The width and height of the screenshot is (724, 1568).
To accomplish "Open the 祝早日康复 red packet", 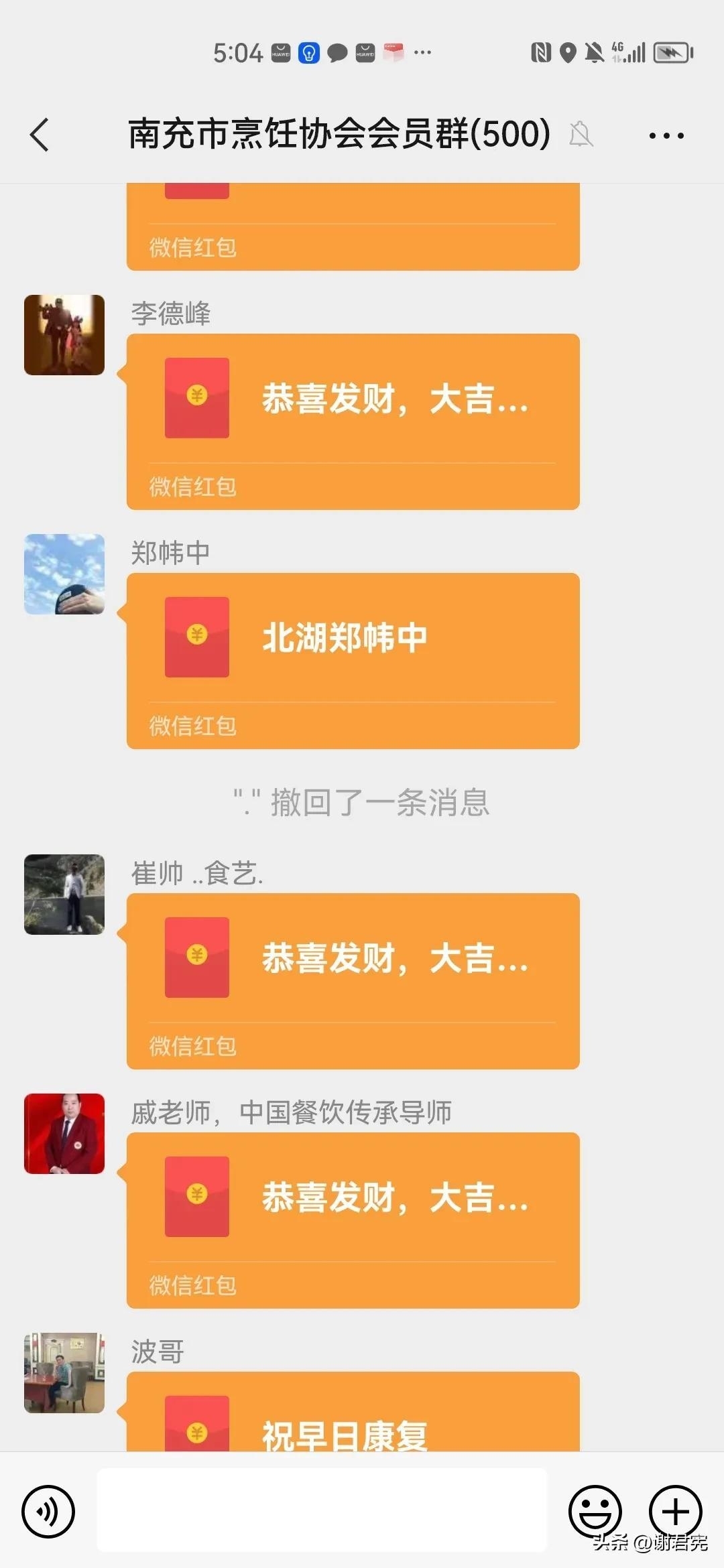I will point(353,1415).
